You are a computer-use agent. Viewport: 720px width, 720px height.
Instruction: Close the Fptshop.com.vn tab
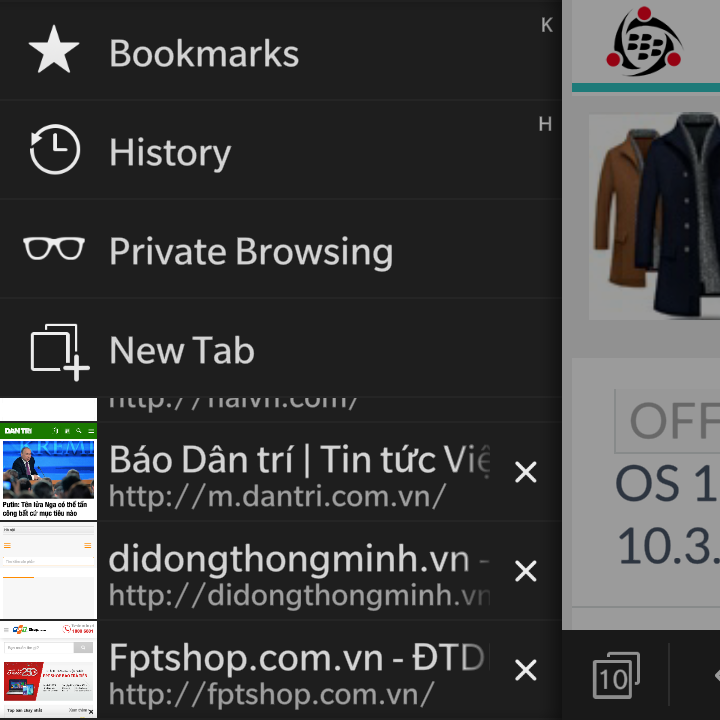click(x=526, y=670)
